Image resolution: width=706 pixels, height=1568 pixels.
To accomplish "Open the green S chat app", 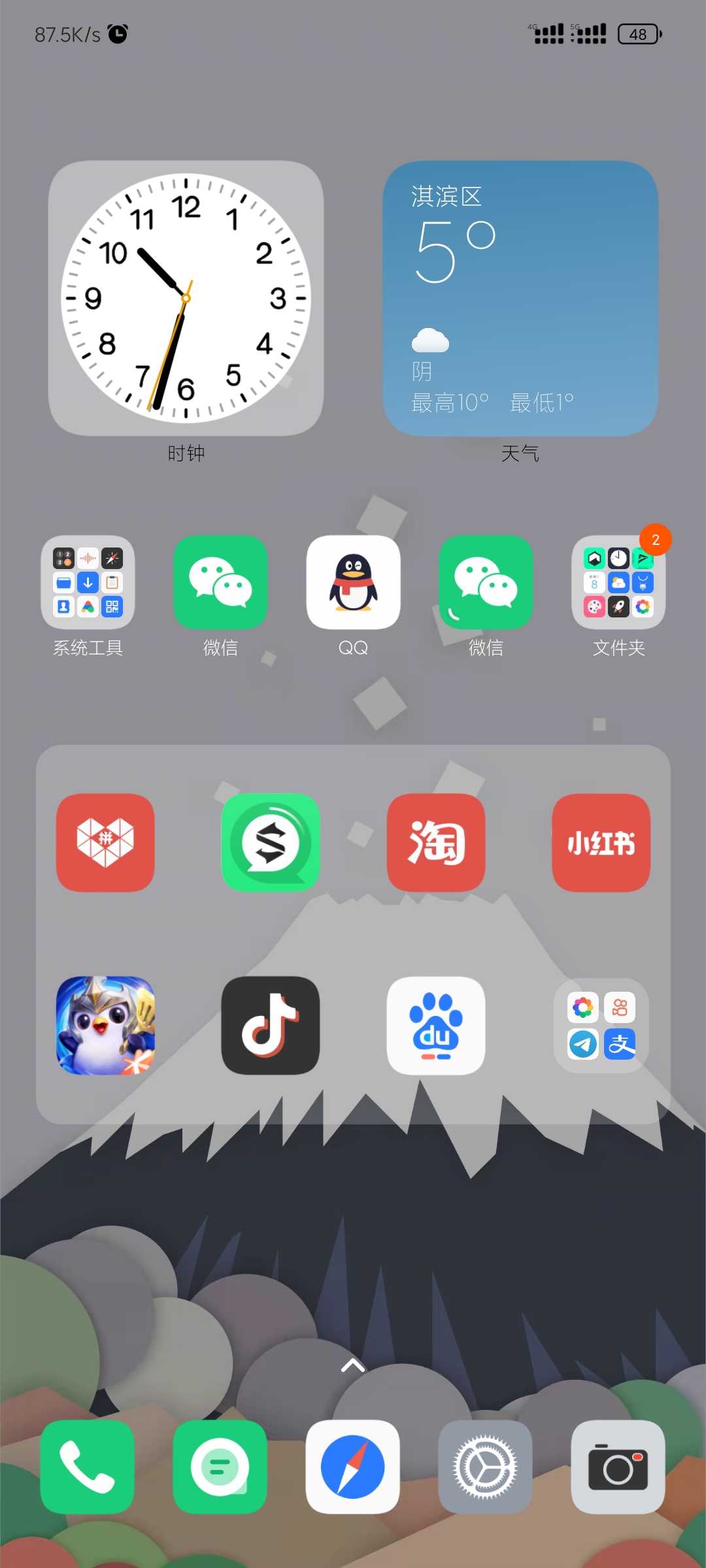I will point(271,842).
